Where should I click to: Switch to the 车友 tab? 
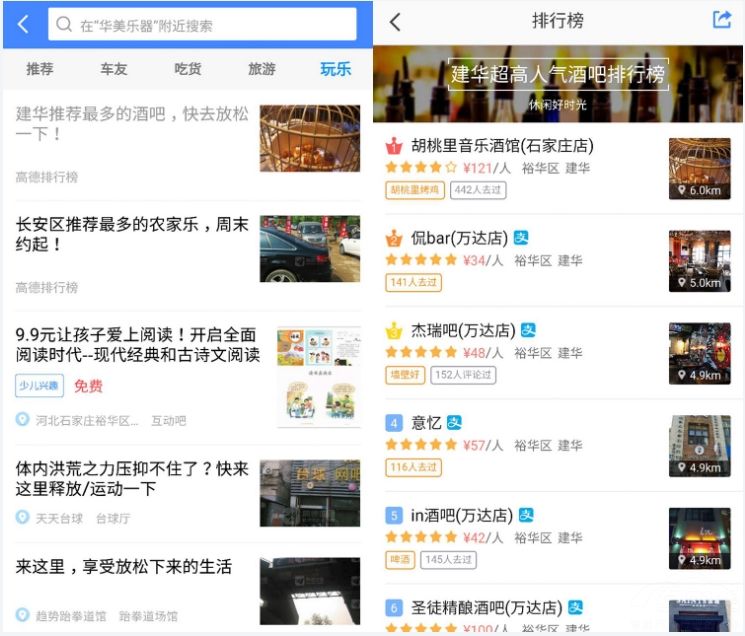[x=114, y=70]
